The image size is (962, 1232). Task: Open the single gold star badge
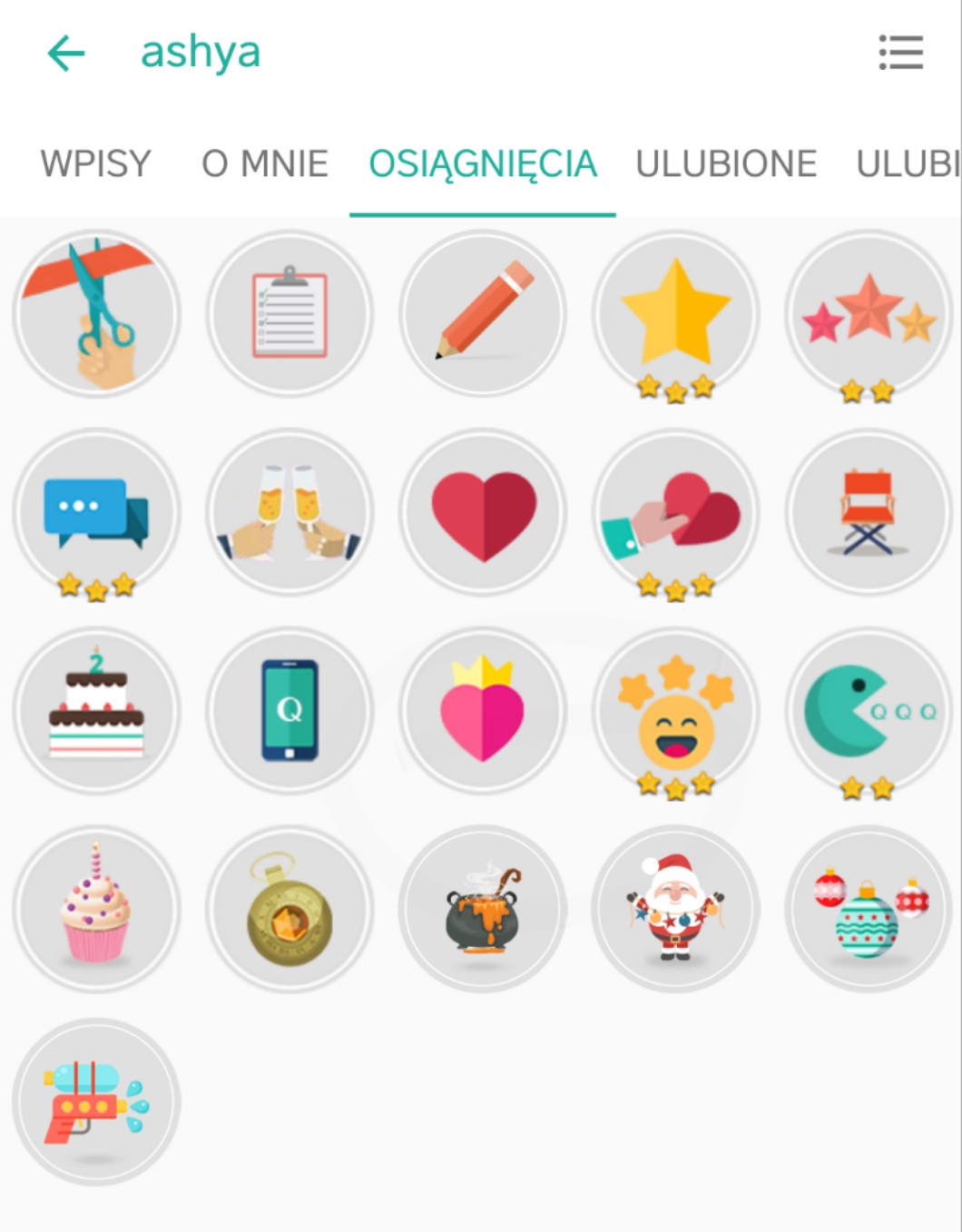676,313
